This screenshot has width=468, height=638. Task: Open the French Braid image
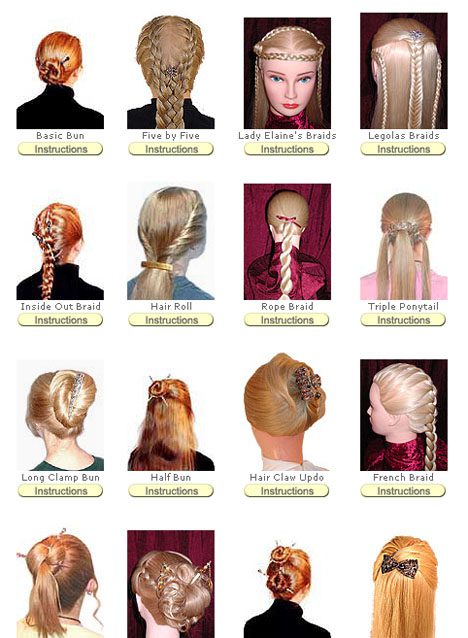click(x=404, y=415)
